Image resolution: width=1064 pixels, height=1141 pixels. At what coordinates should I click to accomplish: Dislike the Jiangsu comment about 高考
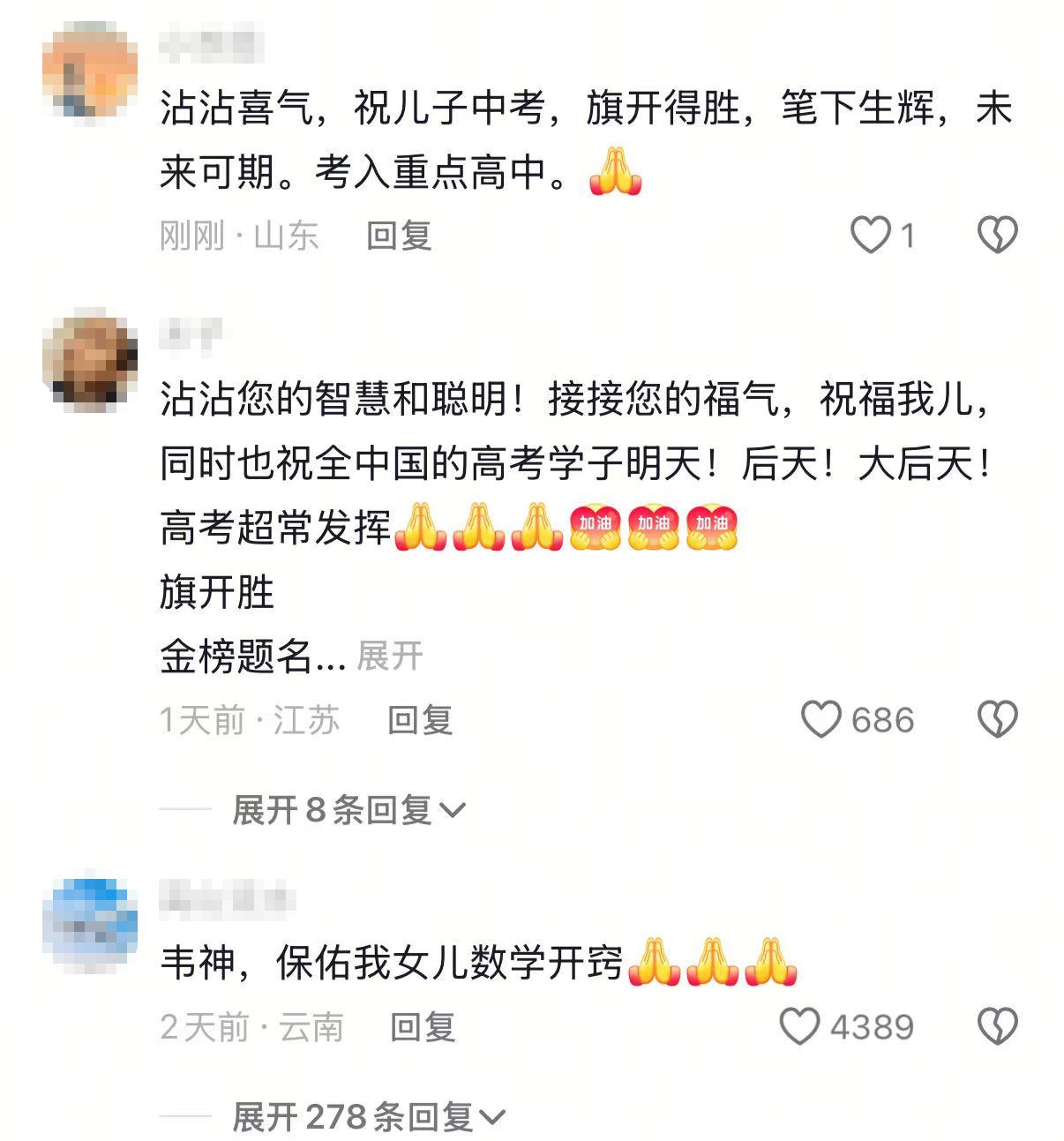[x=997, y=719]
